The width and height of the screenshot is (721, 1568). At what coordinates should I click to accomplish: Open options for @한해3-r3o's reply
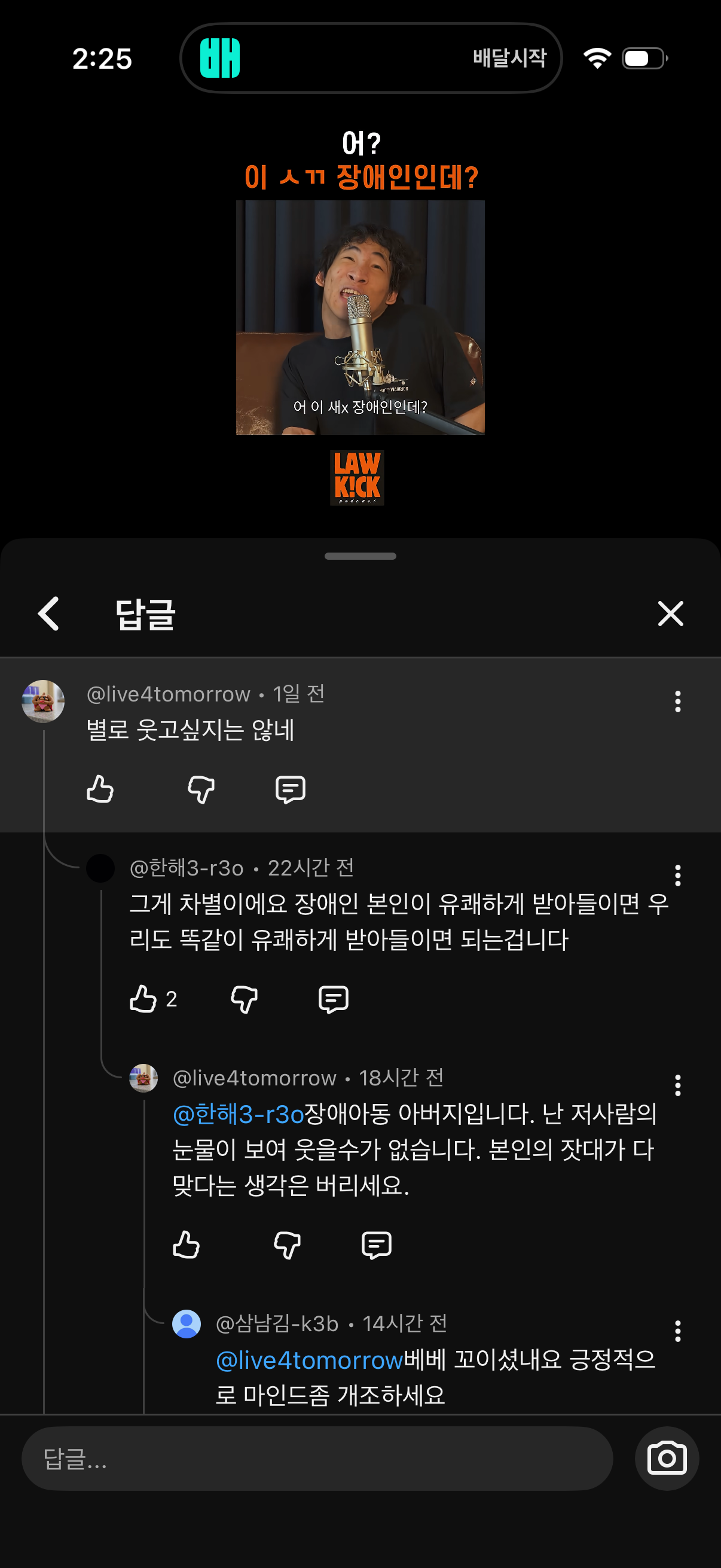(x=677, y=875)
